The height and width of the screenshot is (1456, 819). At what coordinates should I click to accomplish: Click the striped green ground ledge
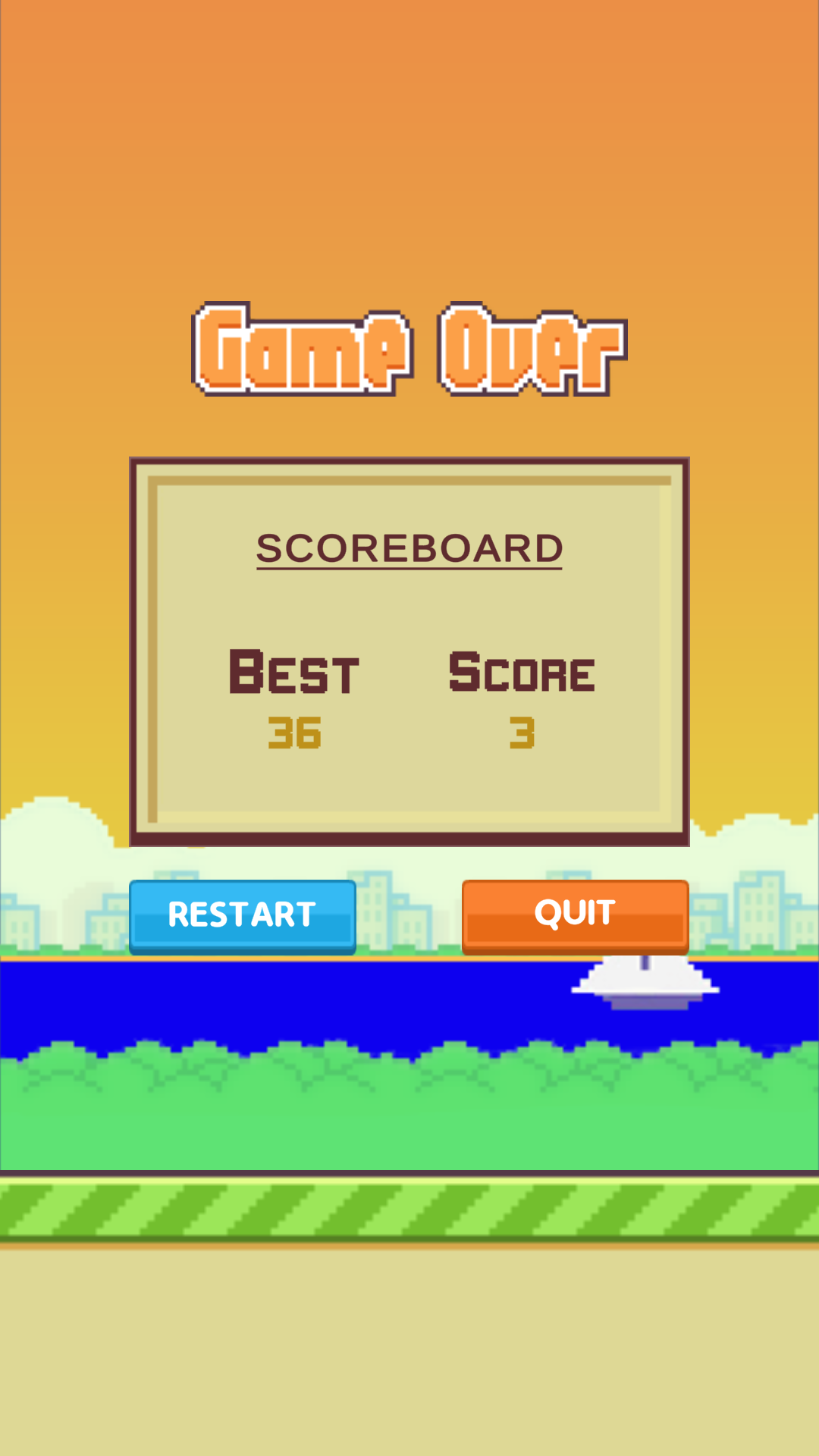coord(409,1198)
